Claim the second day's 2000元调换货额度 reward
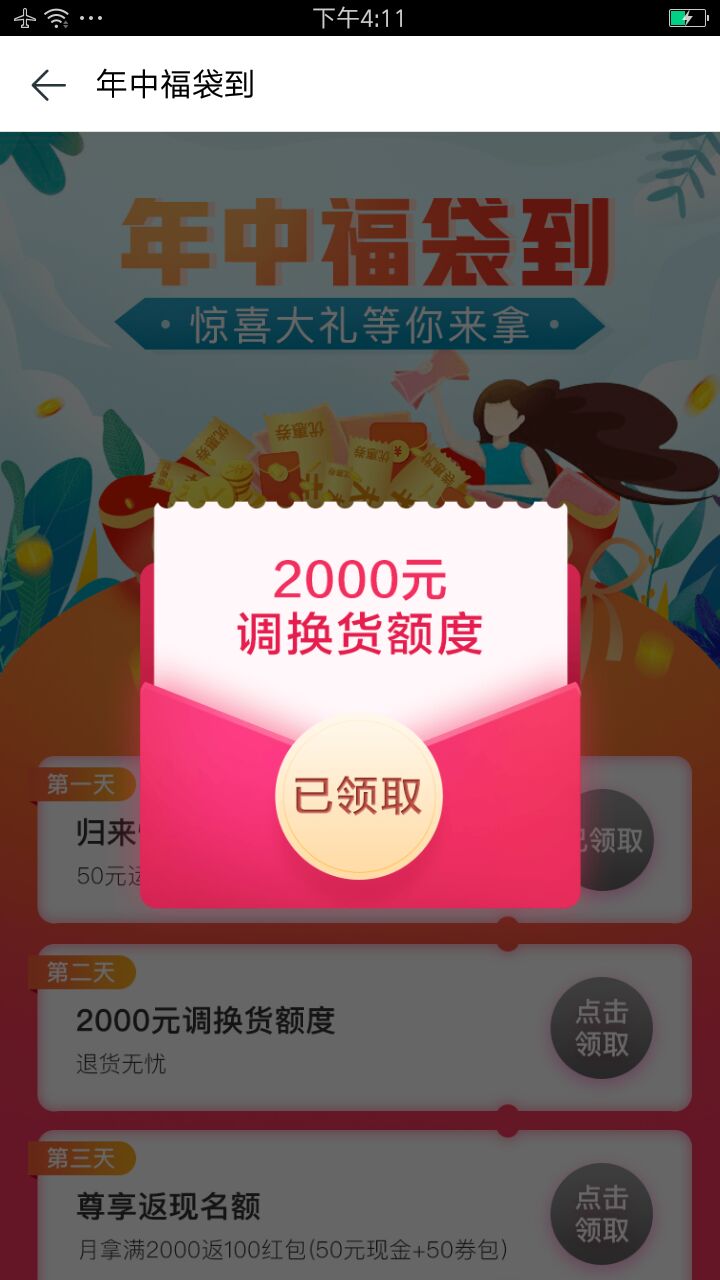720x1280 pixels. click(x=602, y=1028)
